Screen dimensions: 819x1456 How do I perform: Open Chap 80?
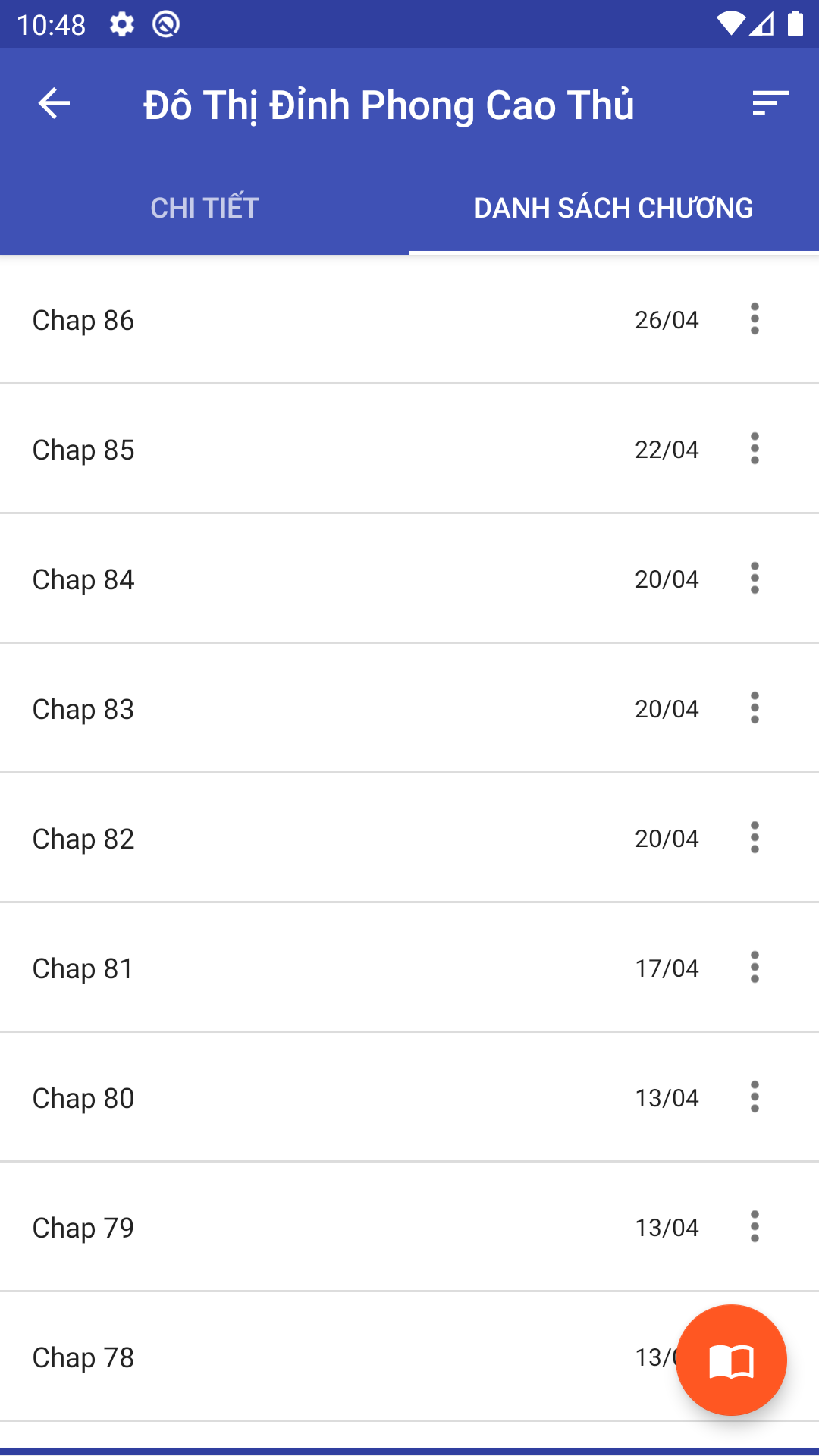(x=303, y=1098)
